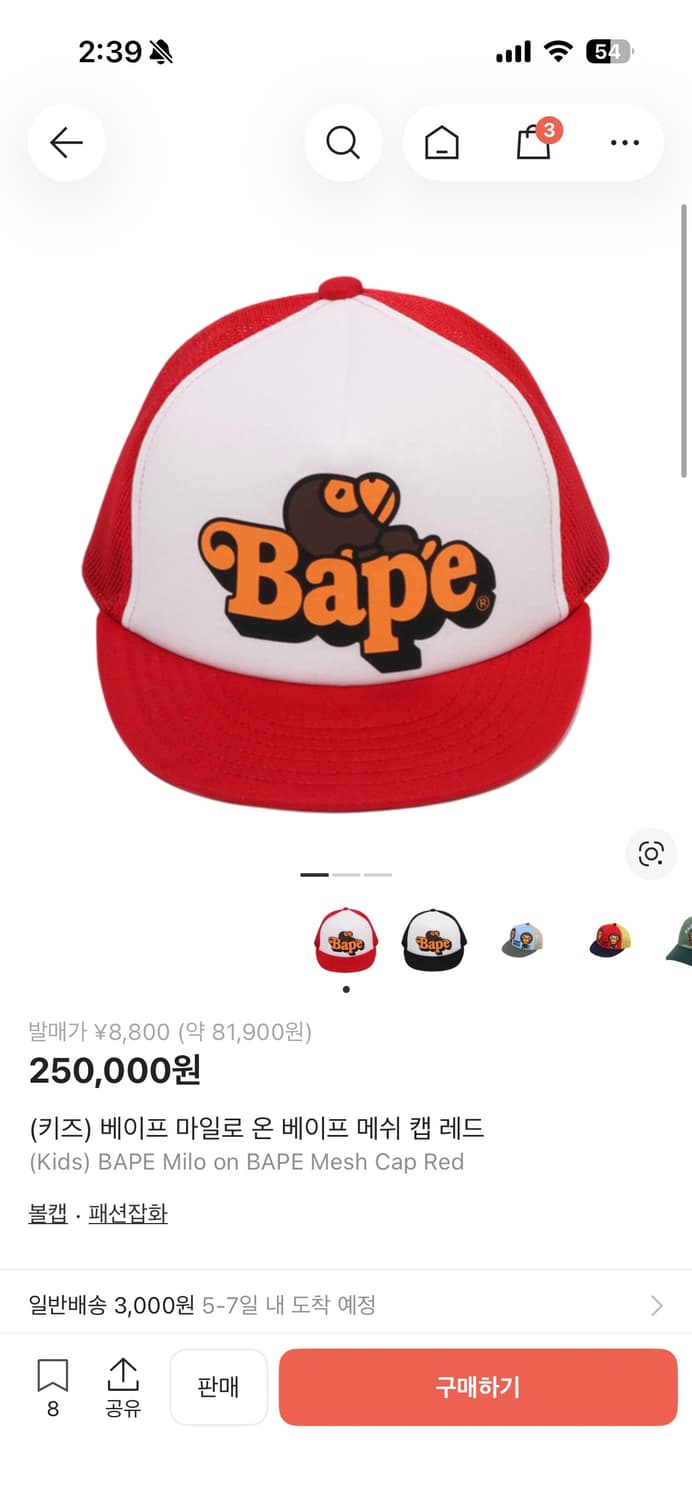Go to the home icon
The height and width of the screenshot is (1500, 692).
441,144
